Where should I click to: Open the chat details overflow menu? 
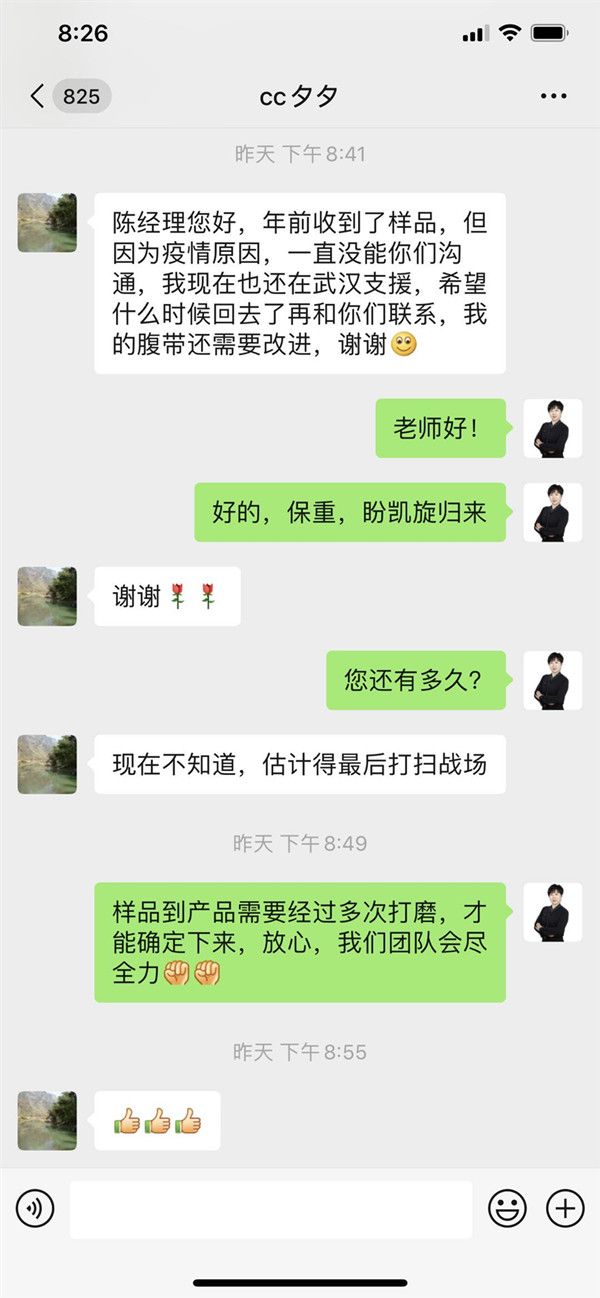tap(553, 96)
